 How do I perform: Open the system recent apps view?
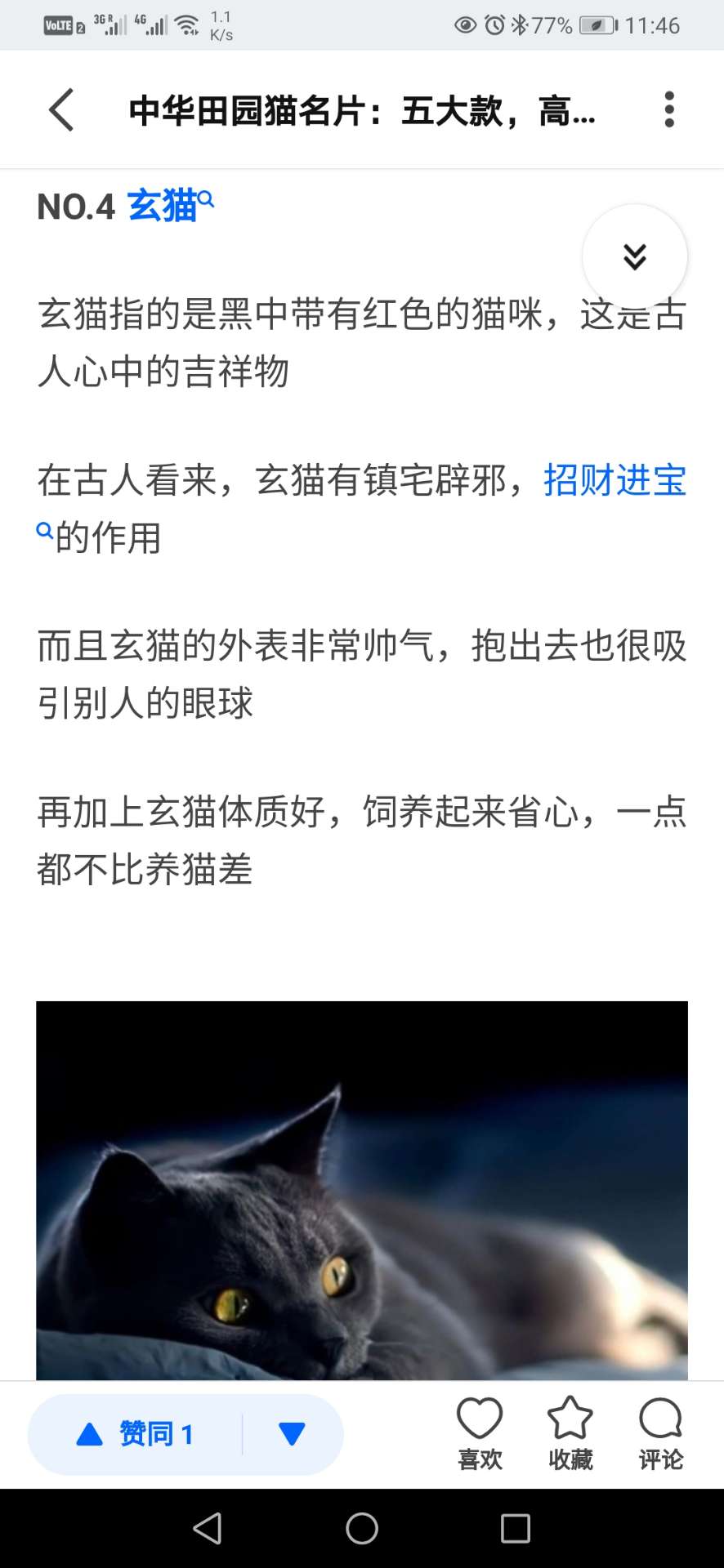click(515, 1528)
